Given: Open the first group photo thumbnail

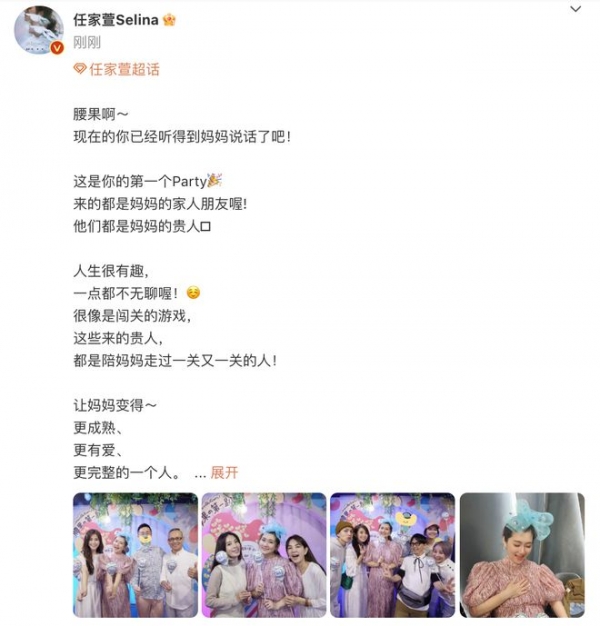Looking at the screenshot, I should pyautogui.click(x=134, y=553).
